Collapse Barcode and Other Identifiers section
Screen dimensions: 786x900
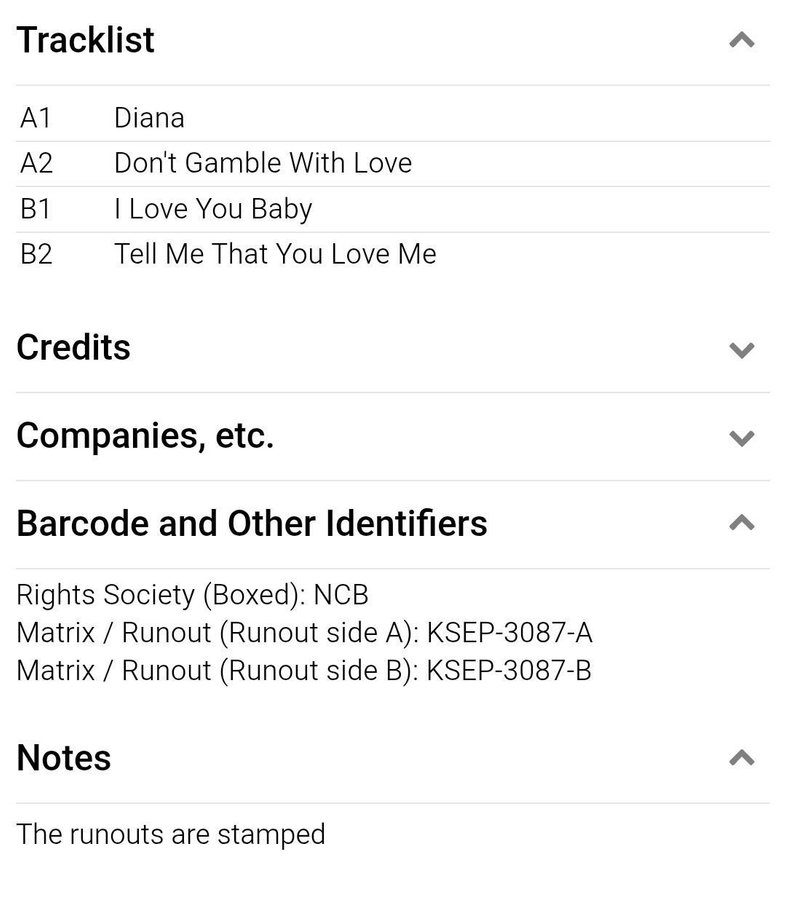point(741,523)
